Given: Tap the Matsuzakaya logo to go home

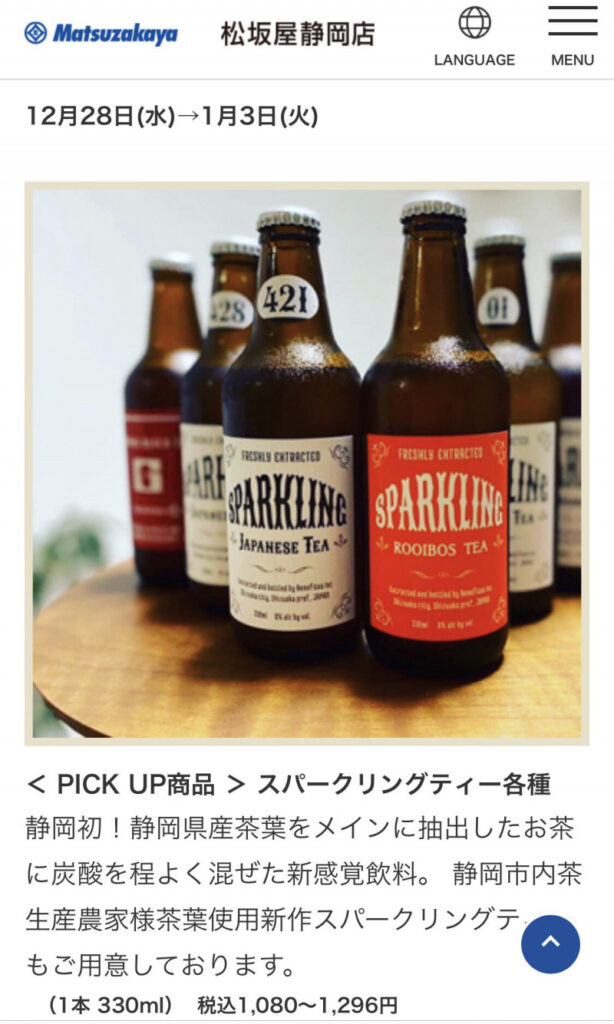Looking at the screenshot, I should [x=101, y=33].
